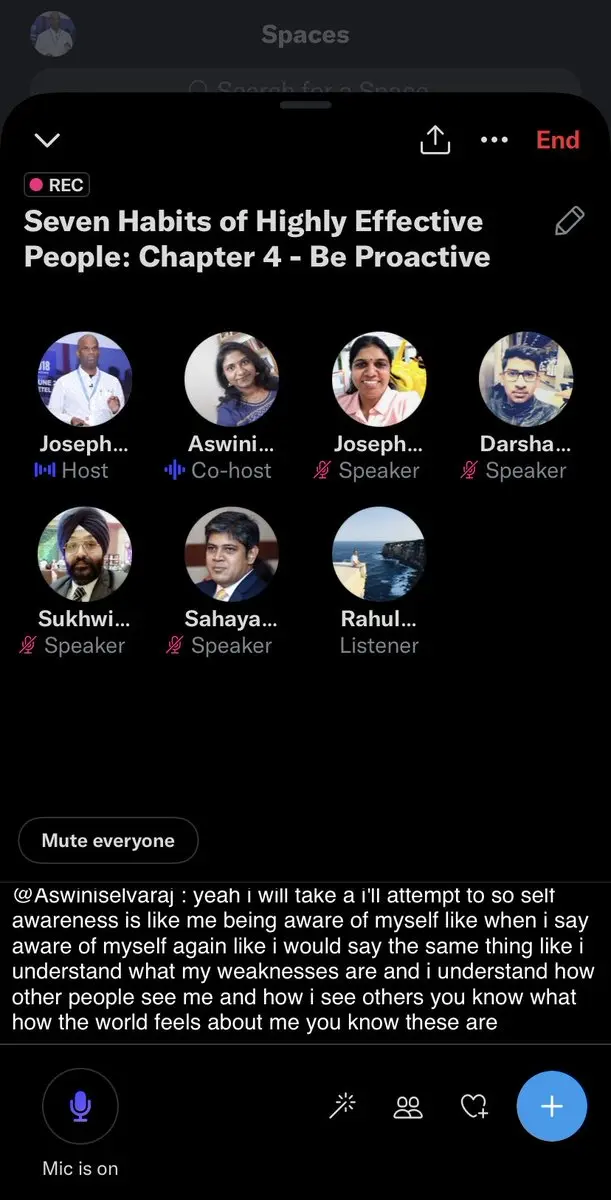Viewport: 611px width, 1200px height.
Task: Send a reaction with the heart icon
Action: tap(473, 1106)
